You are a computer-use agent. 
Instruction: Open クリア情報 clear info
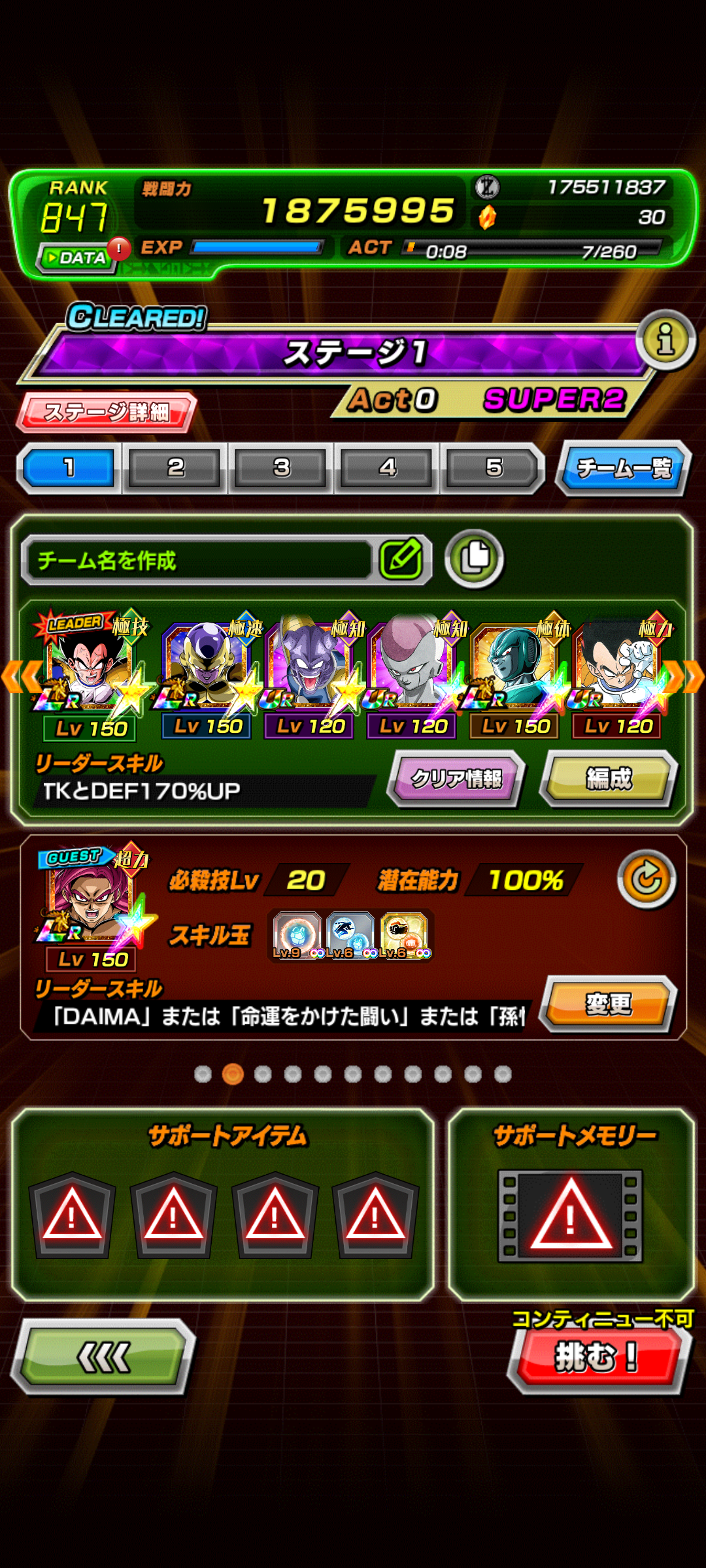(456, 778)
